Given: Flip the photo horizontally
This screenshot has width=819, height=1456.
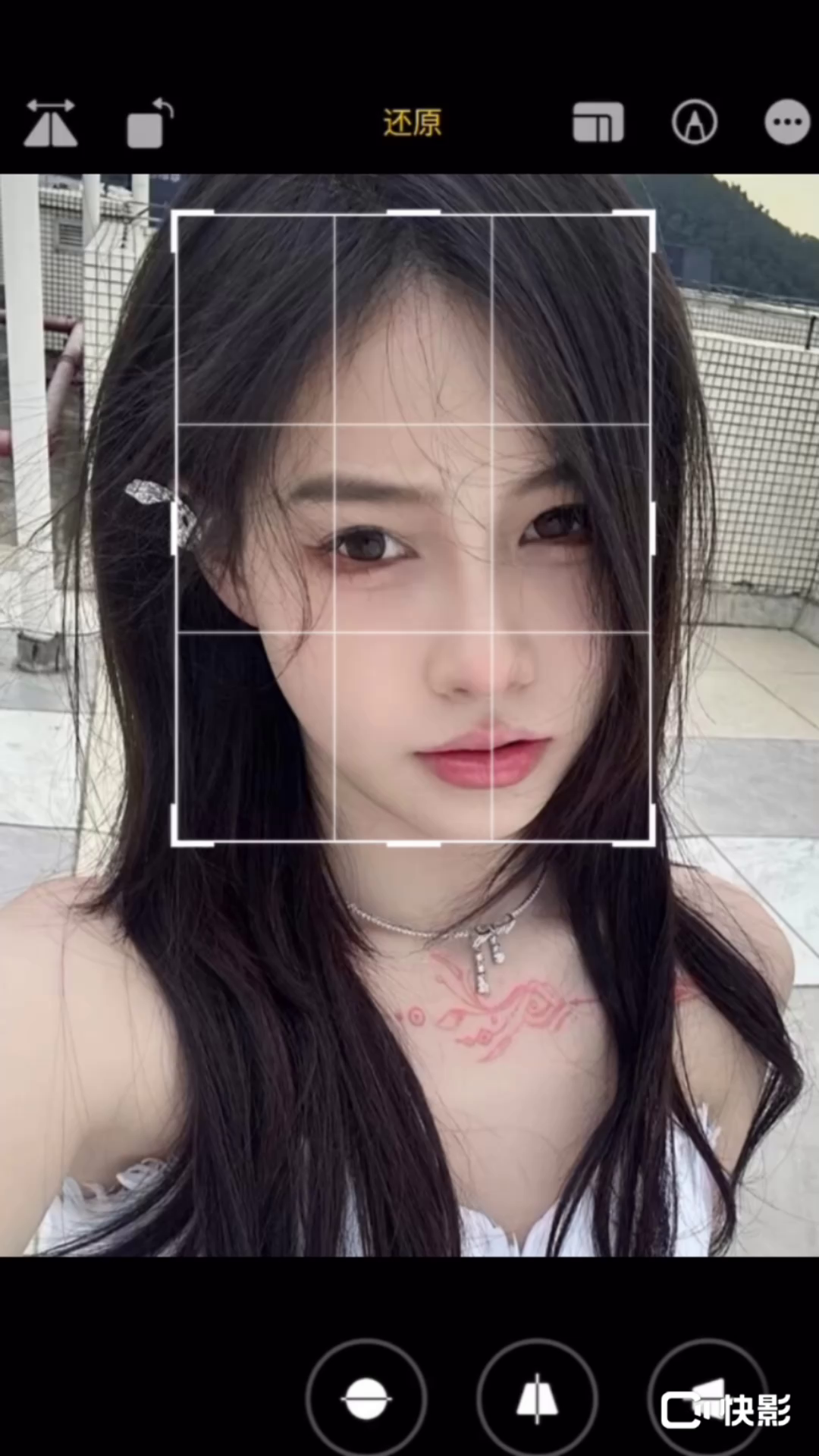Looking at the screenshot, I should 51,122.
